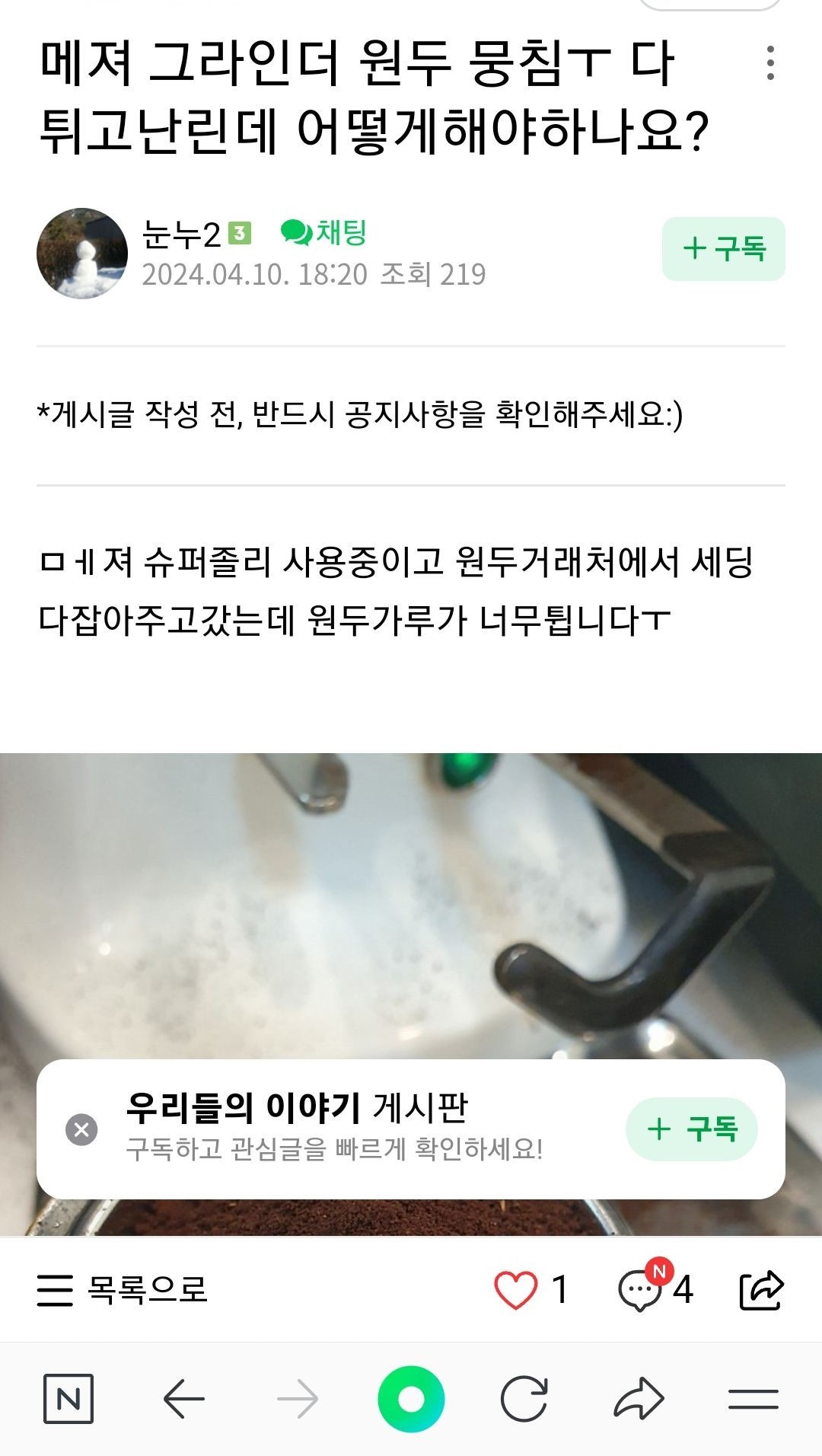The image size is (822, 1456).
Task: Subscribe to 우리들의 이야기 게시판
Action: [691, 1129]
